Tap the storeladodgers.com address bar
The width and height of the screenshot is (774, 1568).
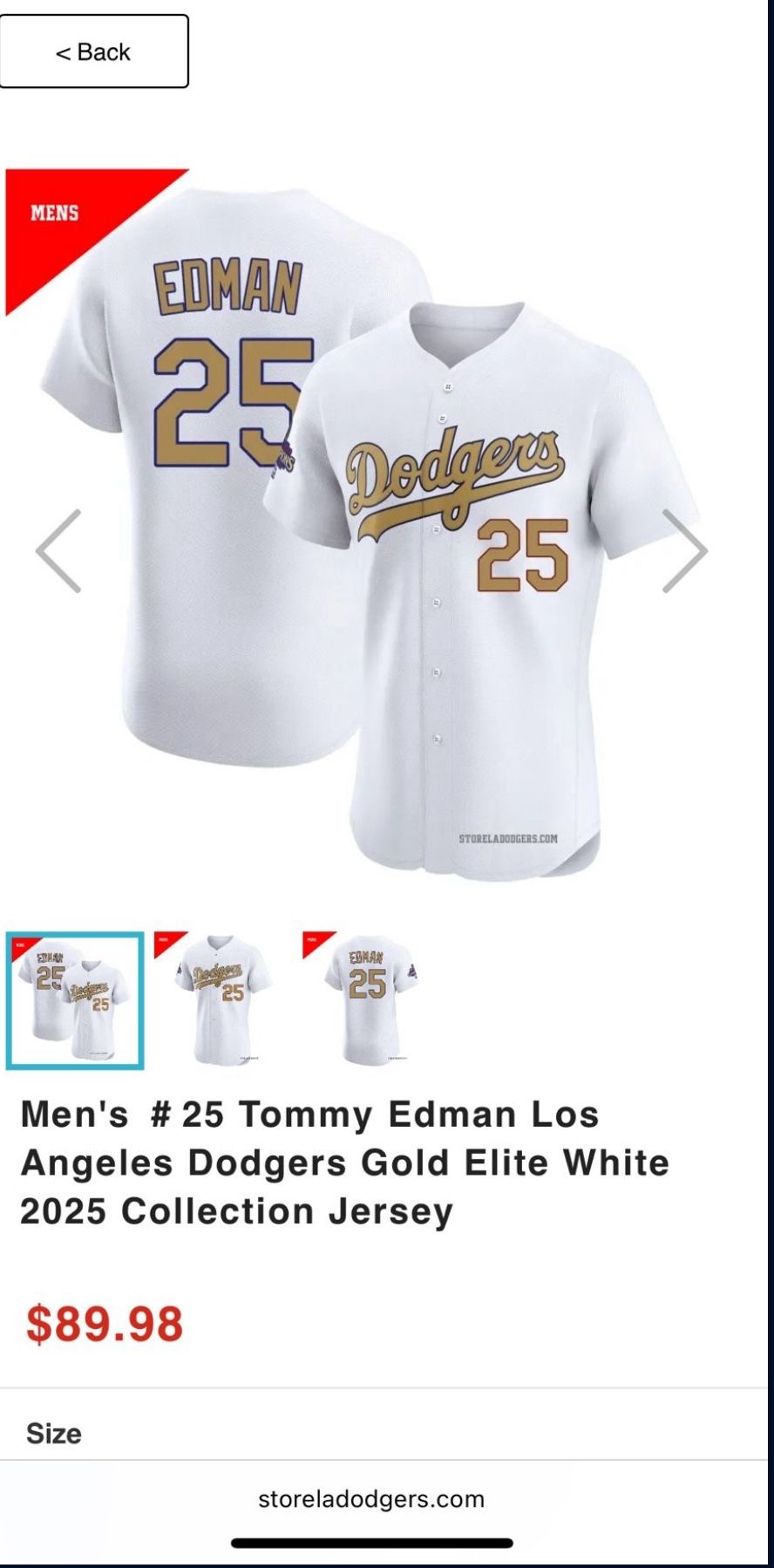[371, 1499]
